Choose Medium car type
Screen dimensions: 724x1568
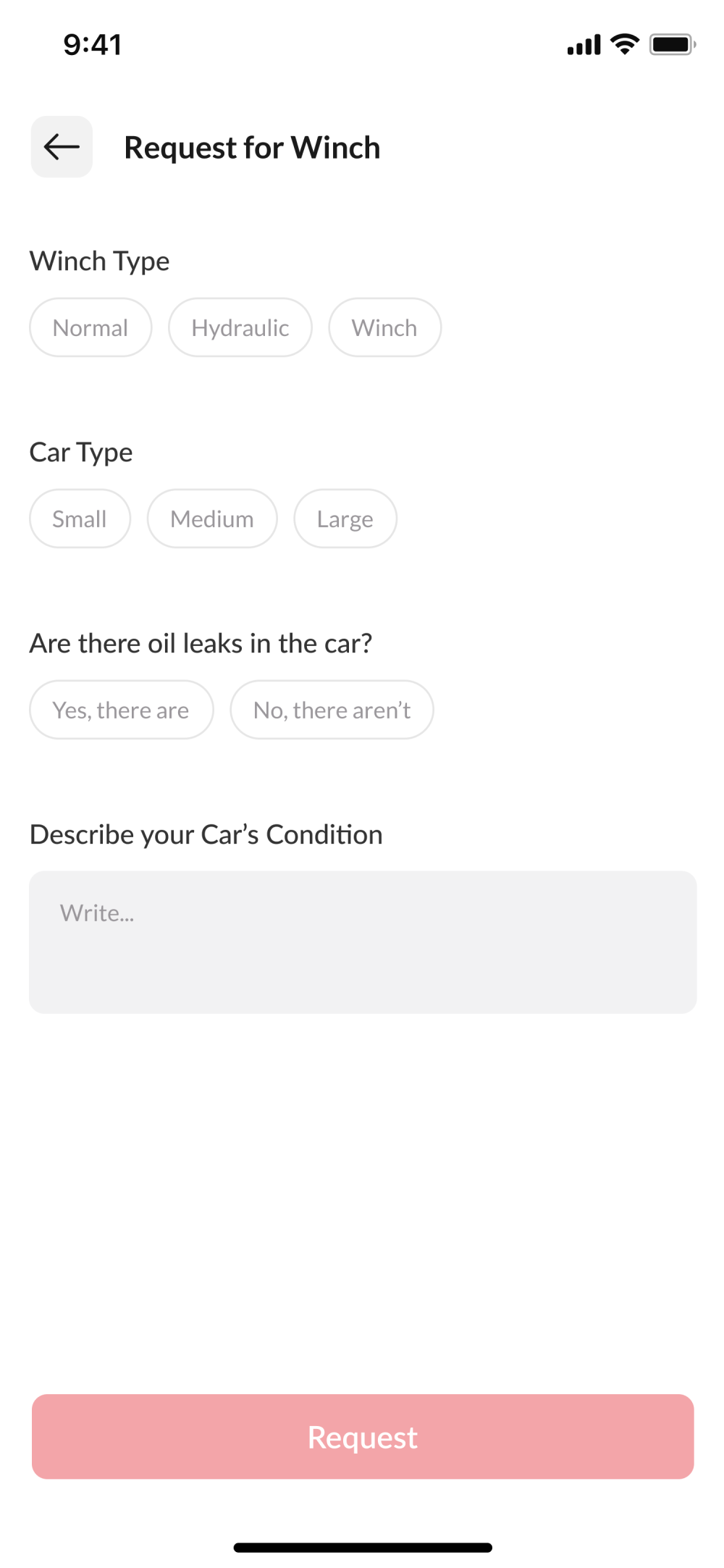tap(212, 519)
